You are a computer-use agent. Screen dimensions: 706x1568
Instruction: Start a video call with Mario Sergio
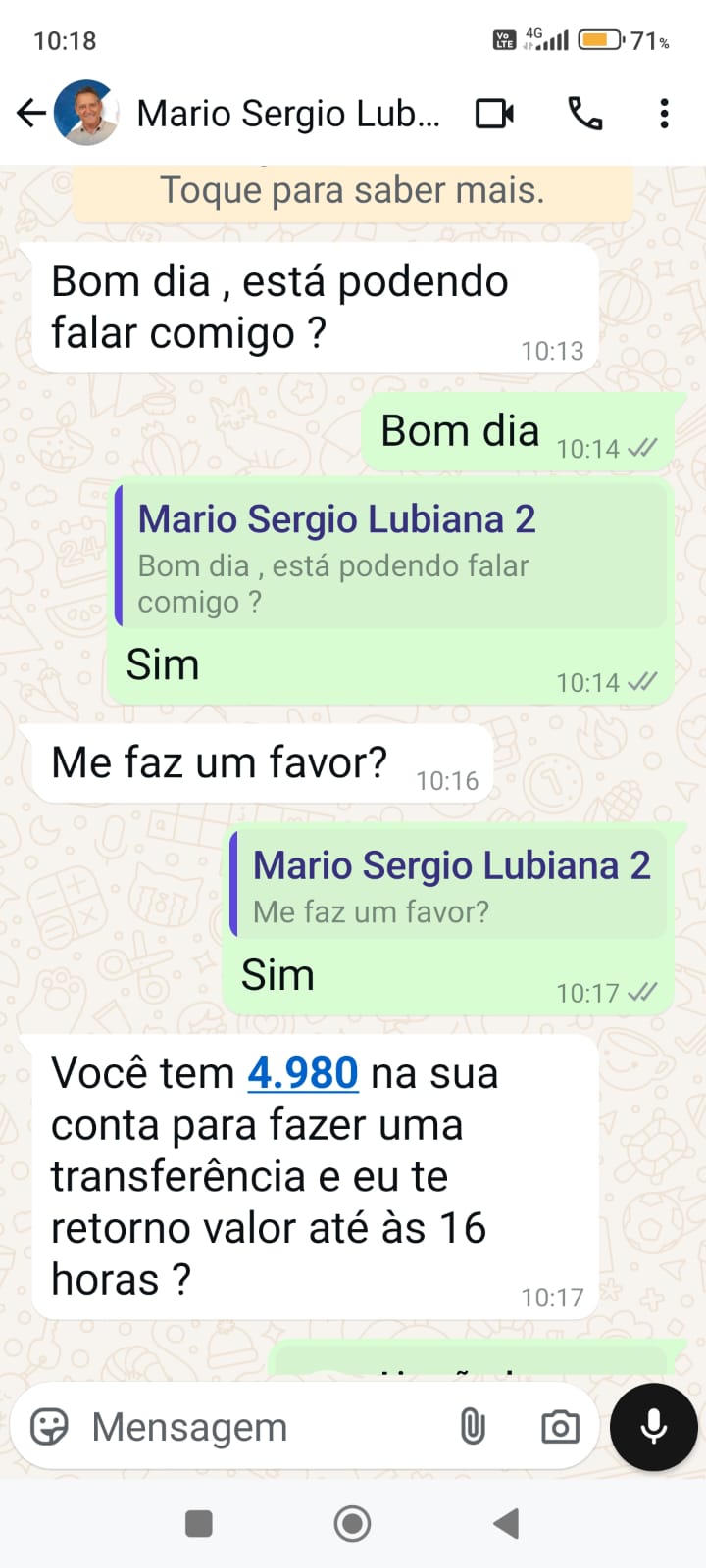[x=494, y=114]
